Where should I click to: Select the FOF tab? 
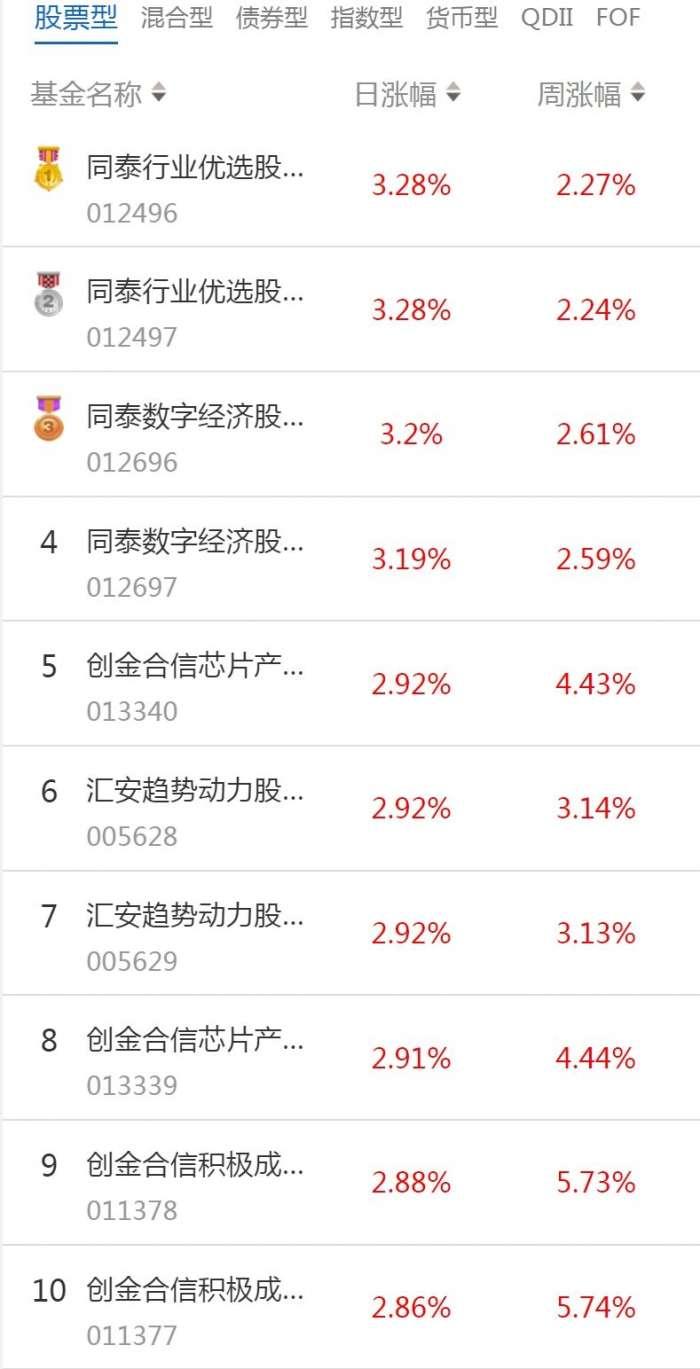[x=618, y=18]
